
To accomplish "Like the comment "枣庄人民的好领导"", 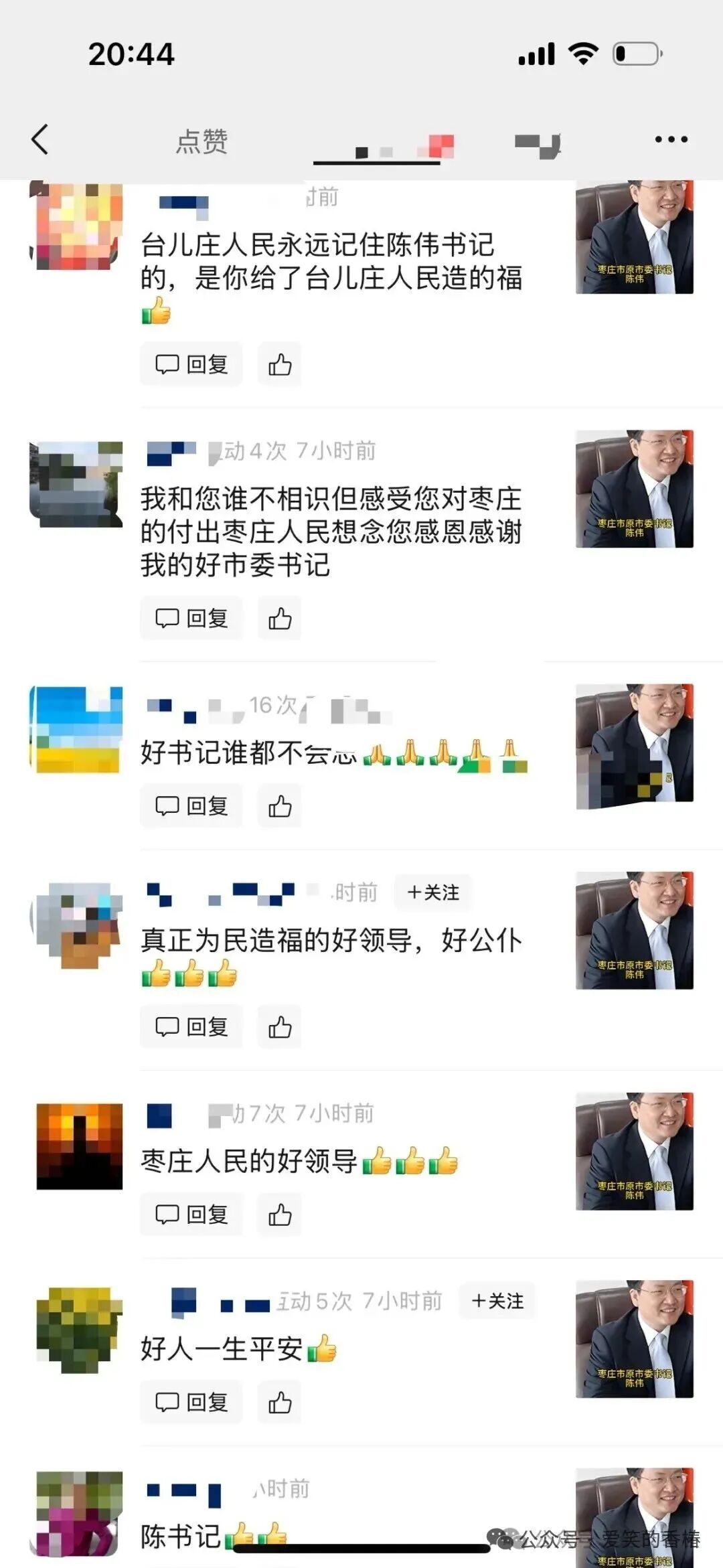I will point(280,1213).
